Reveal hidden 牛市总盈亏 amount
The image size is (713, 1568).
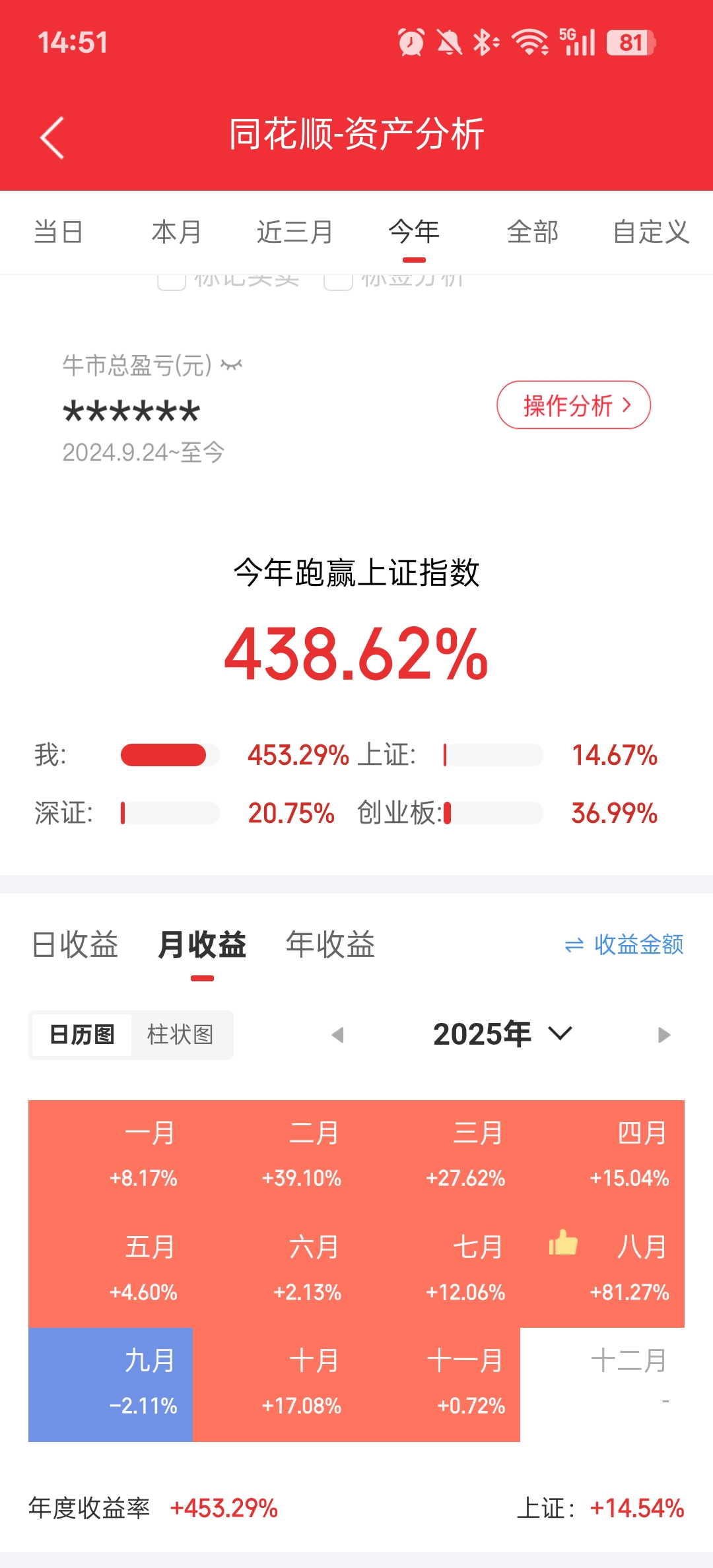(232, 365)
